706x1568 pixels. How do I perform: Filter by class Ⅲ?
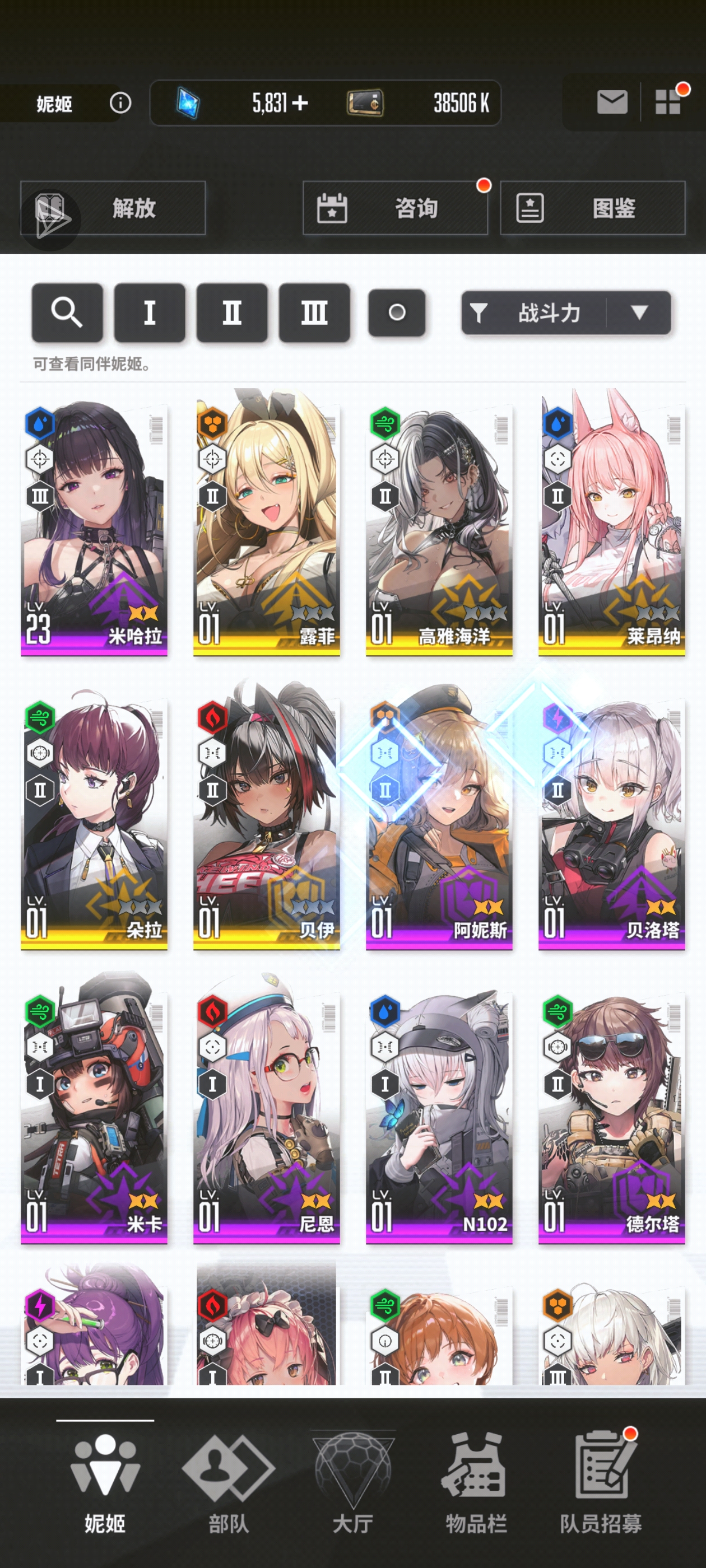pos(314,313)
